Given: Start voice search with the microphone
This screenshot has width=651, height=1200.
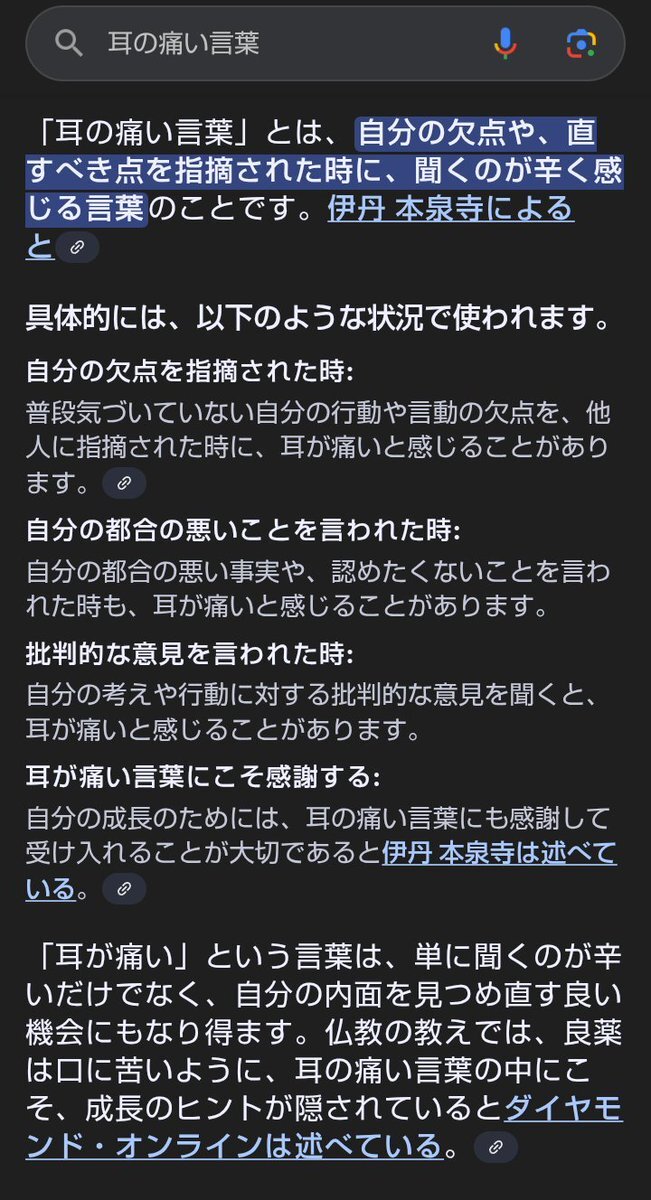Looking at the screenshot, I should click(x=505, y=43).
